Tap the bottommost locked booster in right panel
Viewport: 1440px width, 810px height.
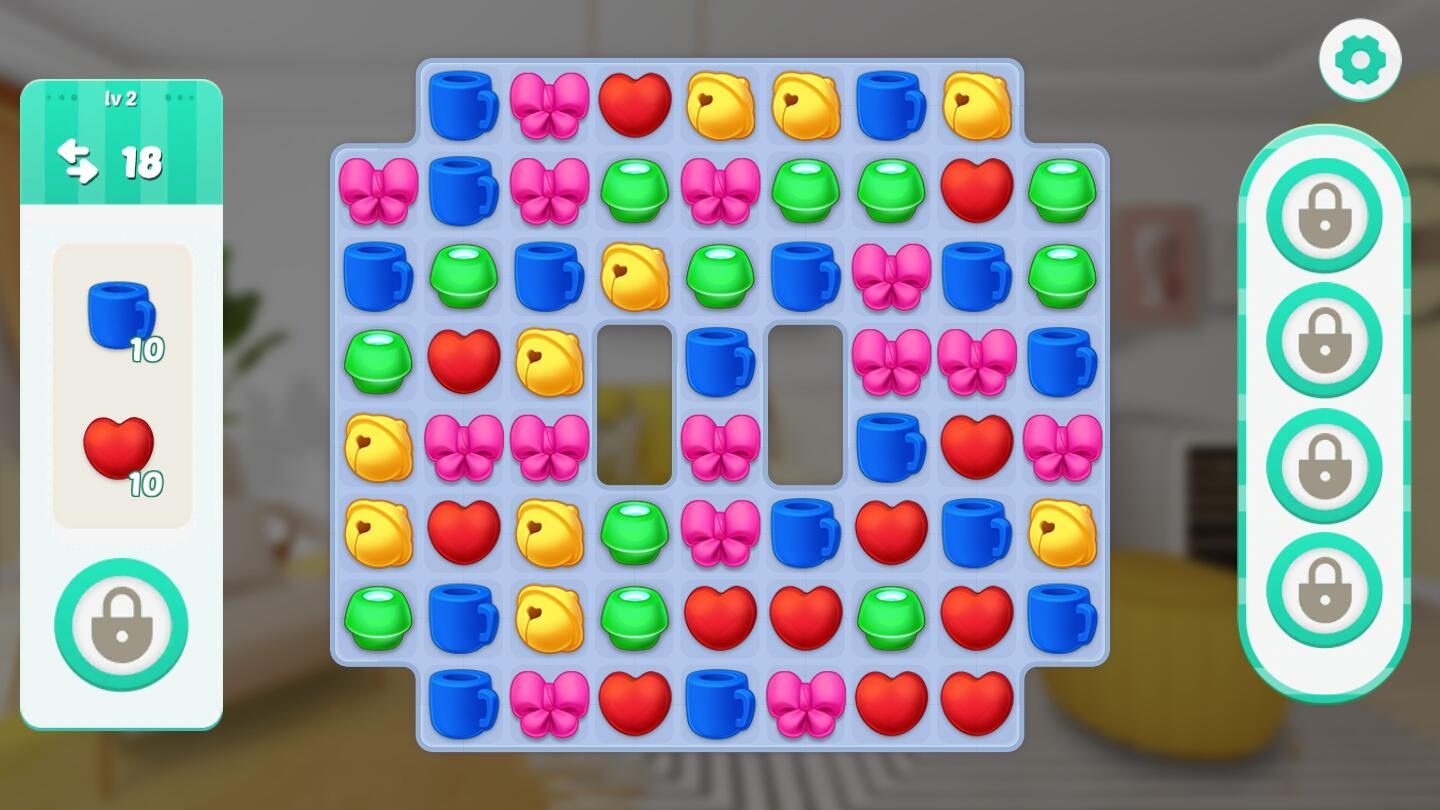pyautogui.click(x=1323, y=590)
